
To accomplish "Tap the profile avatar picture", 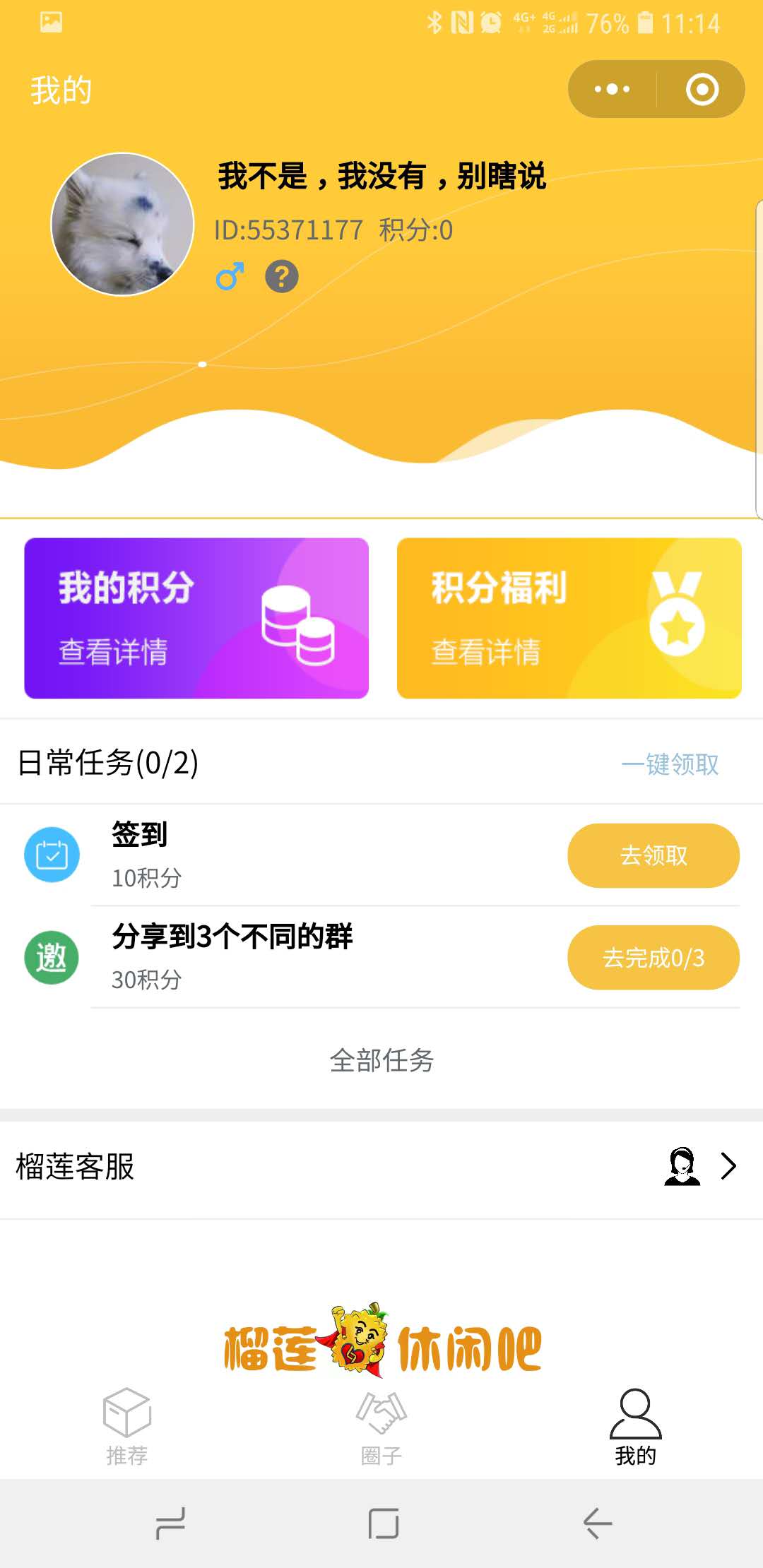I will [x=122, y=225].
